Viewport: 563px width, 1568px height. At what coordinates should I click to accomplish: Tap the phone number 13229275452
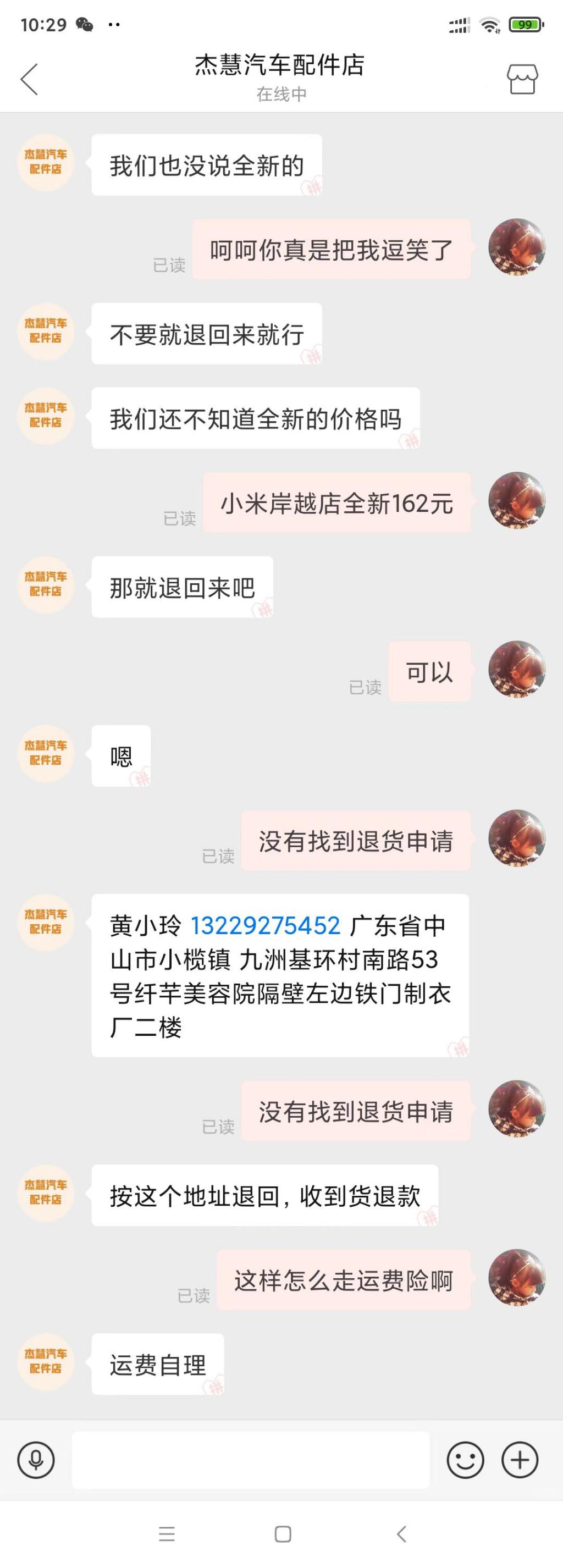(266, 926)
